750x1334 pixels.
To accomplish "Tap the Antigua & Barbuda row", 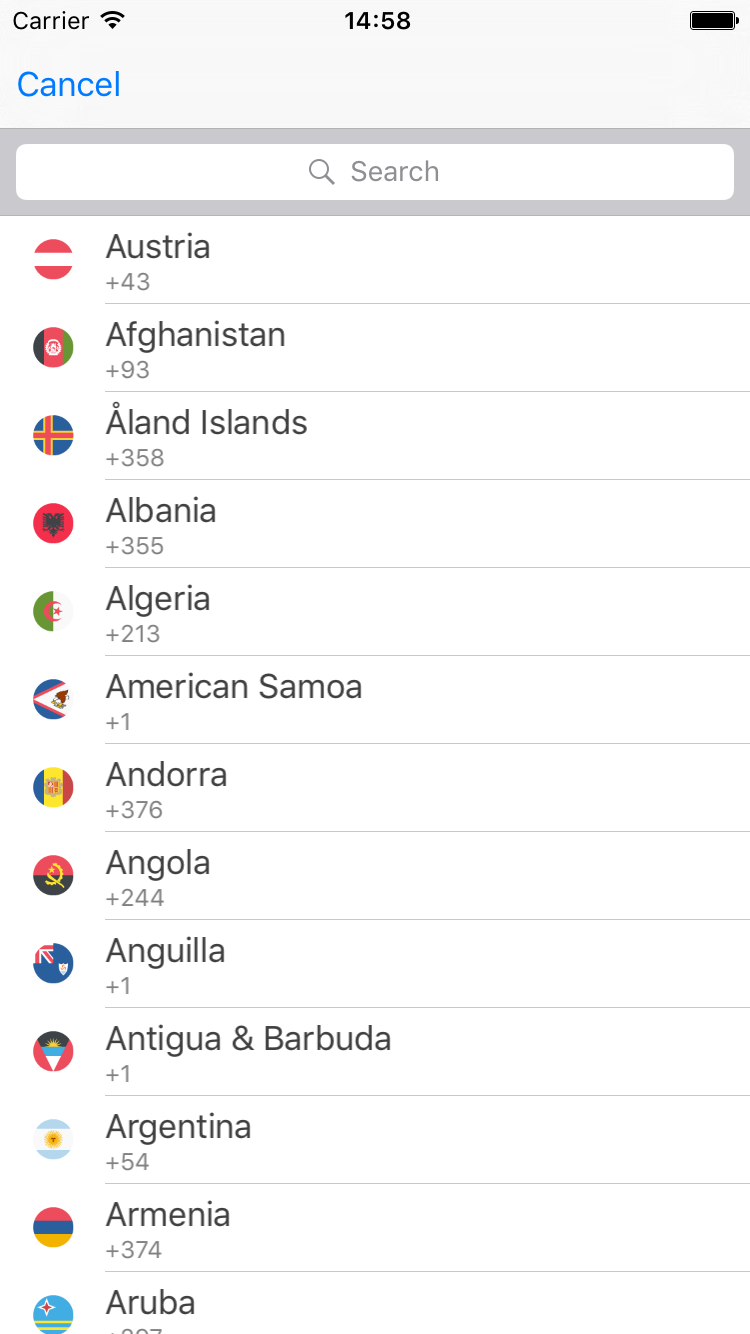I will point(375,1052).
